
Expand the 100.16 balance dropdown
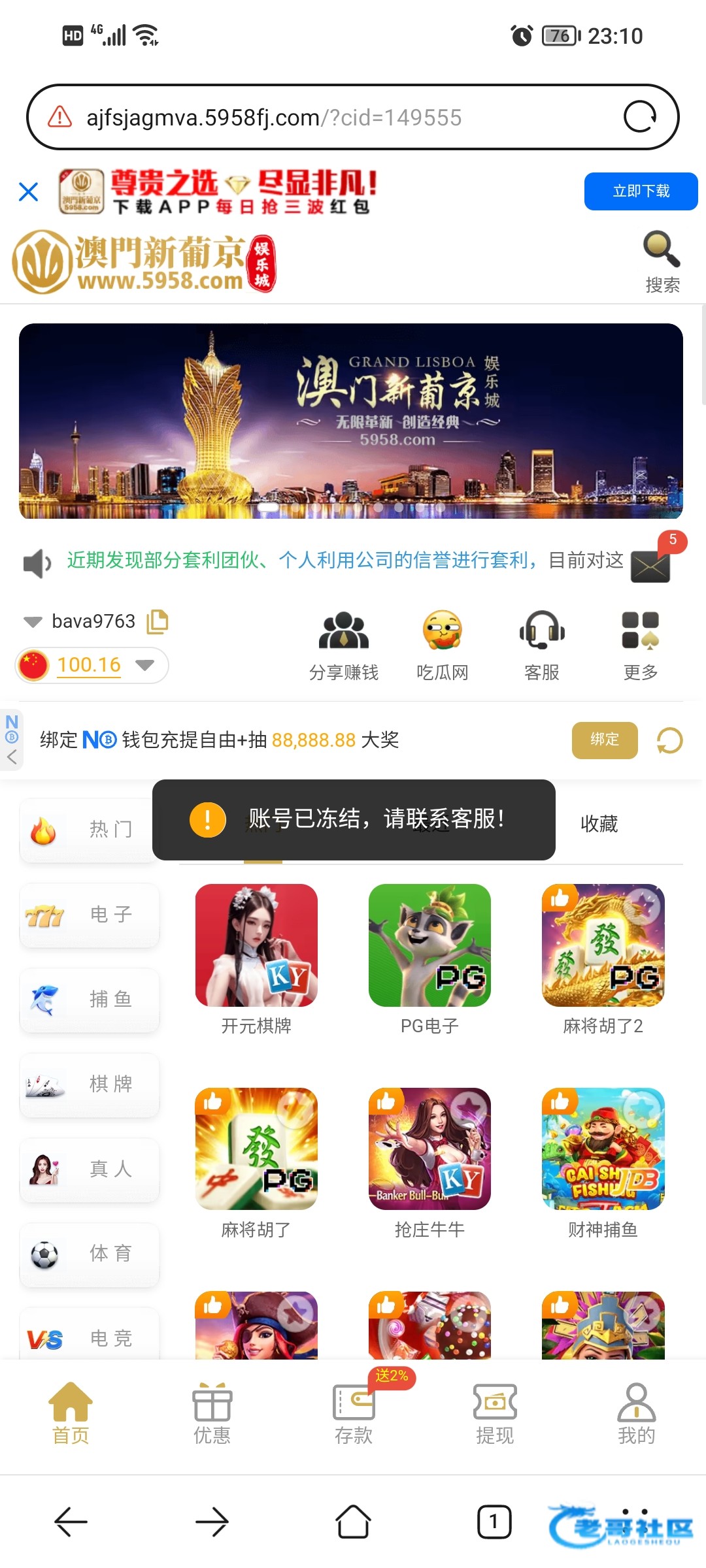click(x=144, y=665)
